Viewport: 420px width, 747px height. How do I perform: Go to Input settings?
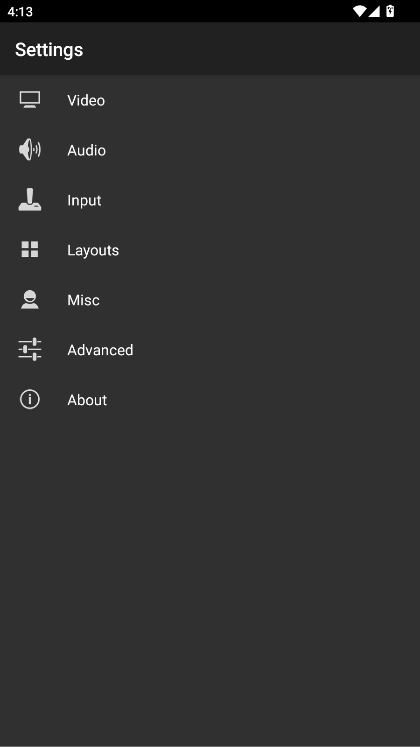(210, 200)
